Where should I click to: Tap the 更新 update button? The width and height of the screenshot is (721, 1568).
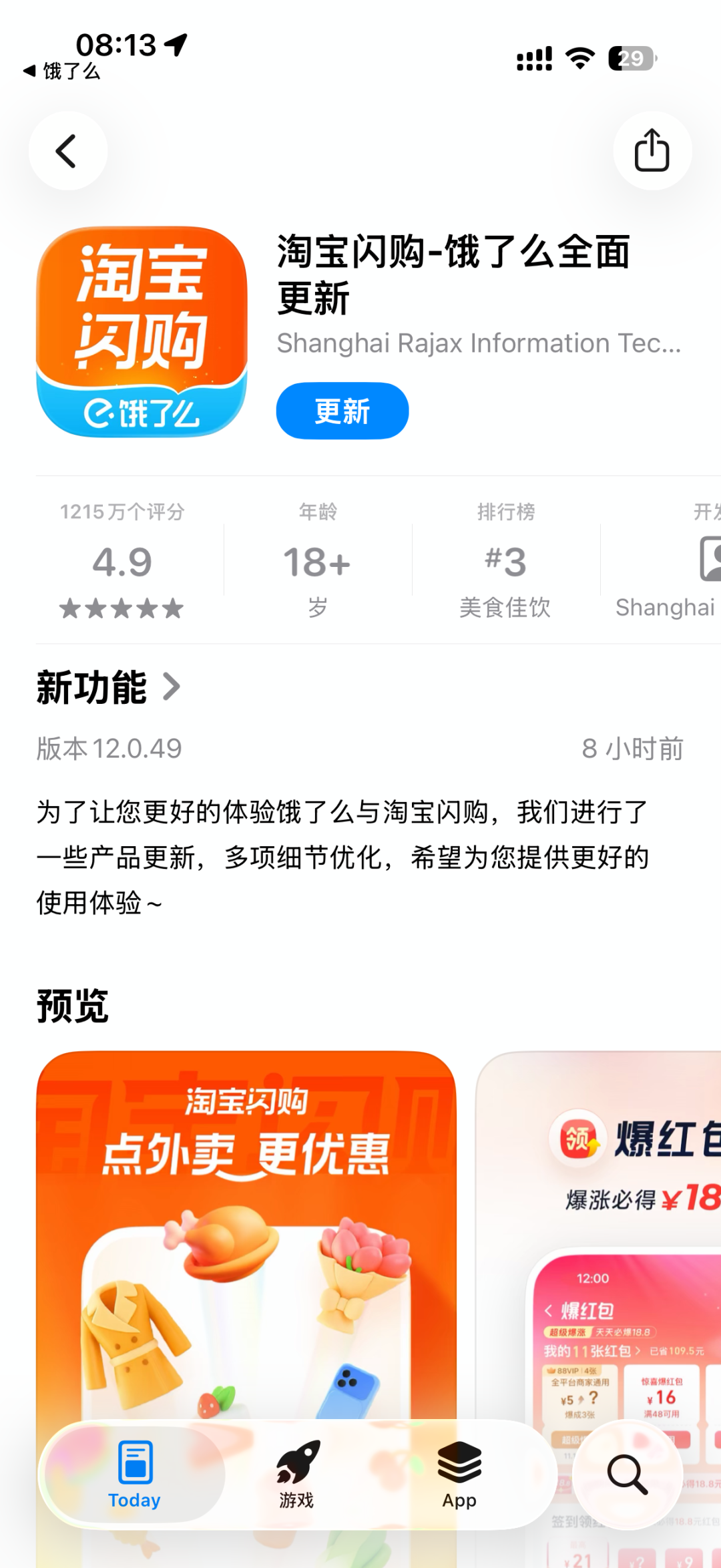(x=342, y=411)
